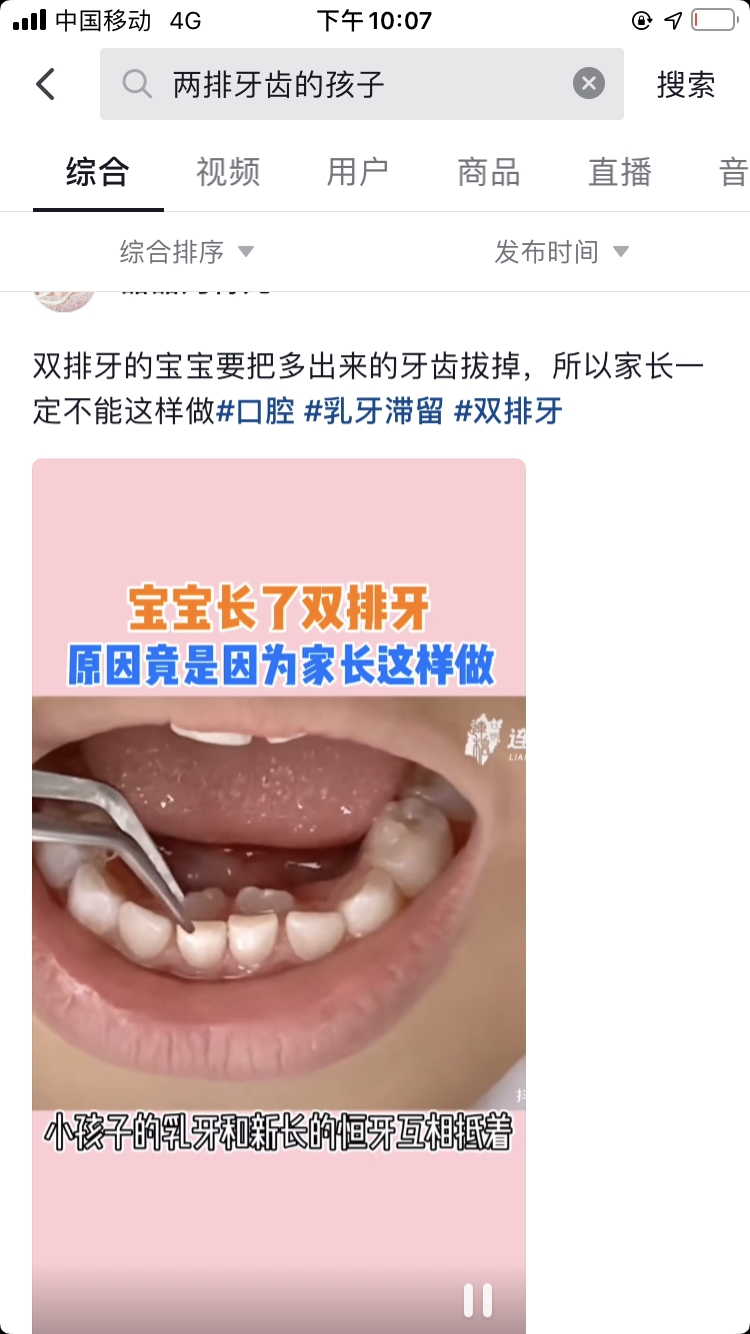Select the 综合 tab
Screen dimensions: 750x1334
pyautogui.click(x=98, y=172)
